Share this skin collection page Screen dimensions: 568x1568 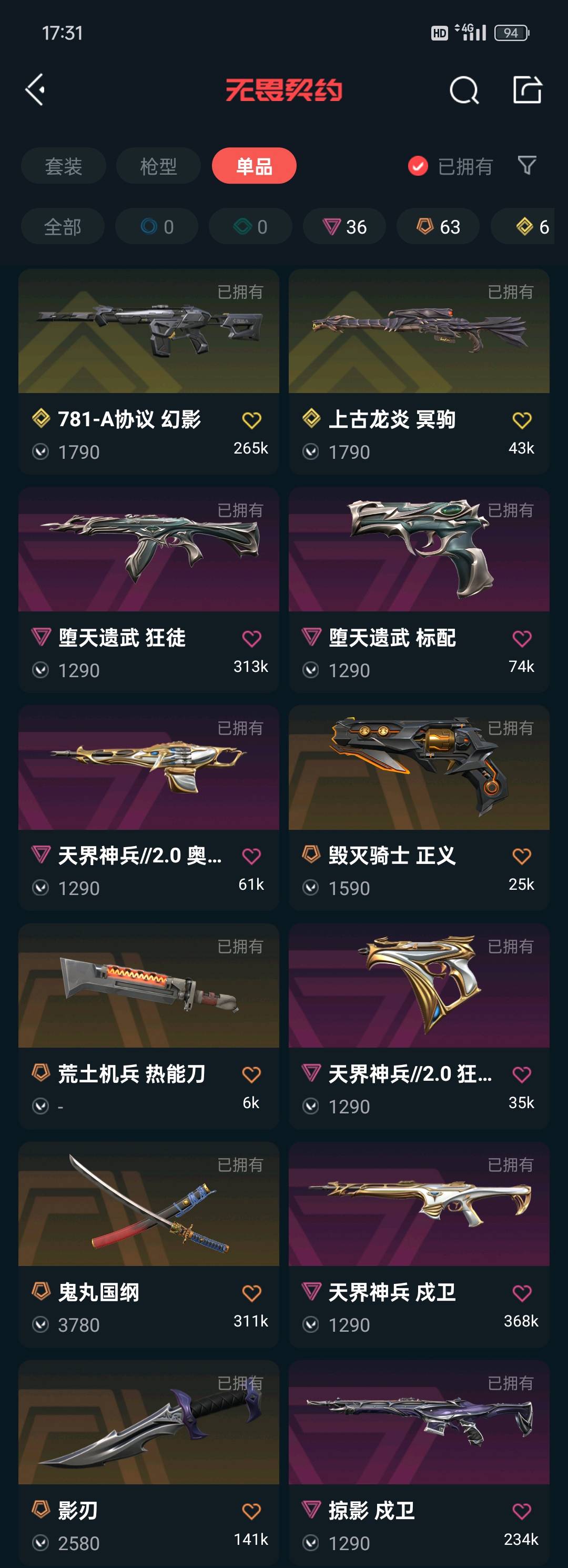pyautogui.click(x=526, y=90)
